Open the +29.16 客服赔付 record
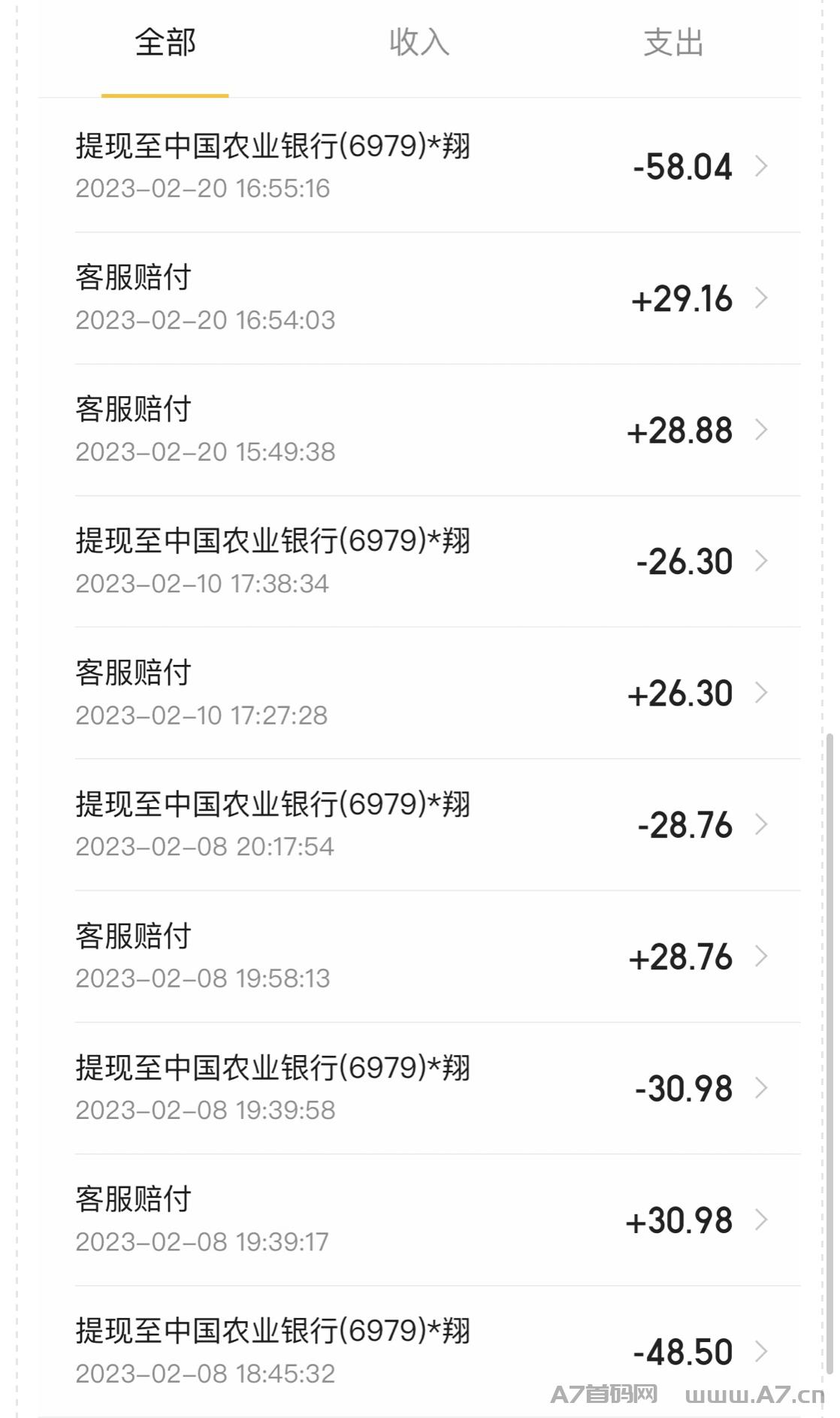 click(421, 298)
